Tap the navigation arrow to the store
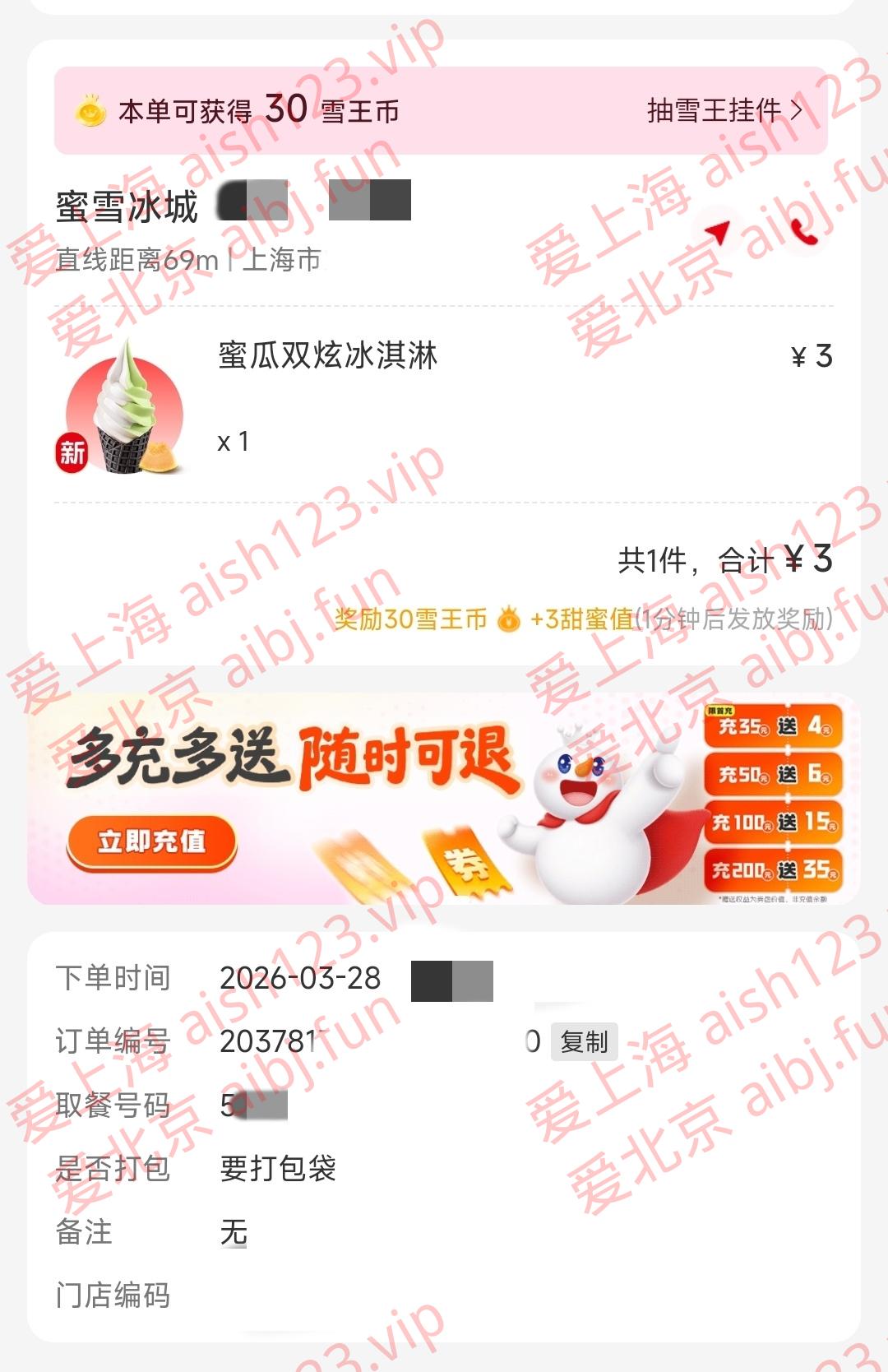 718,233
